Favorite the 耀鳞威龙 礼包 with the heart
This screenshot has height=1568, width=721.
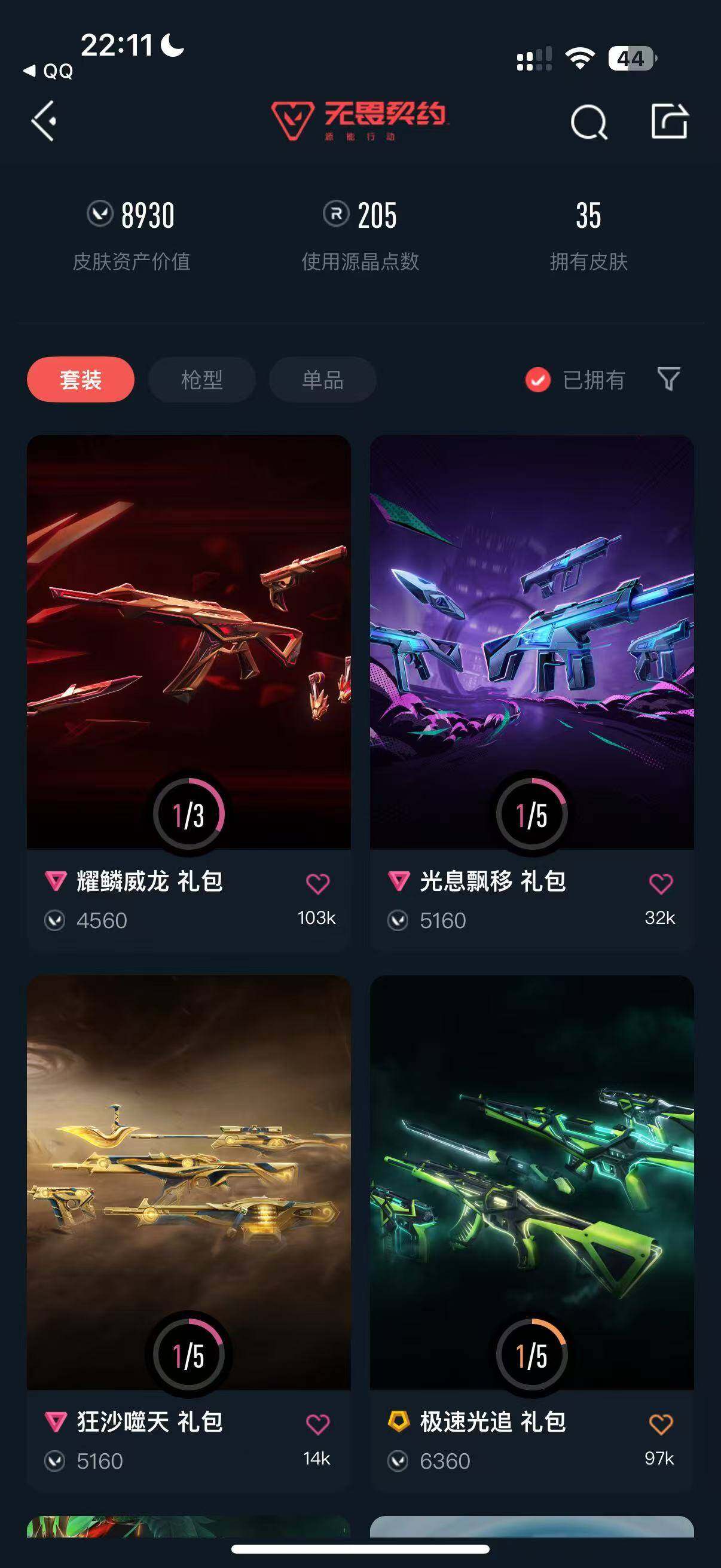(318, 883)
